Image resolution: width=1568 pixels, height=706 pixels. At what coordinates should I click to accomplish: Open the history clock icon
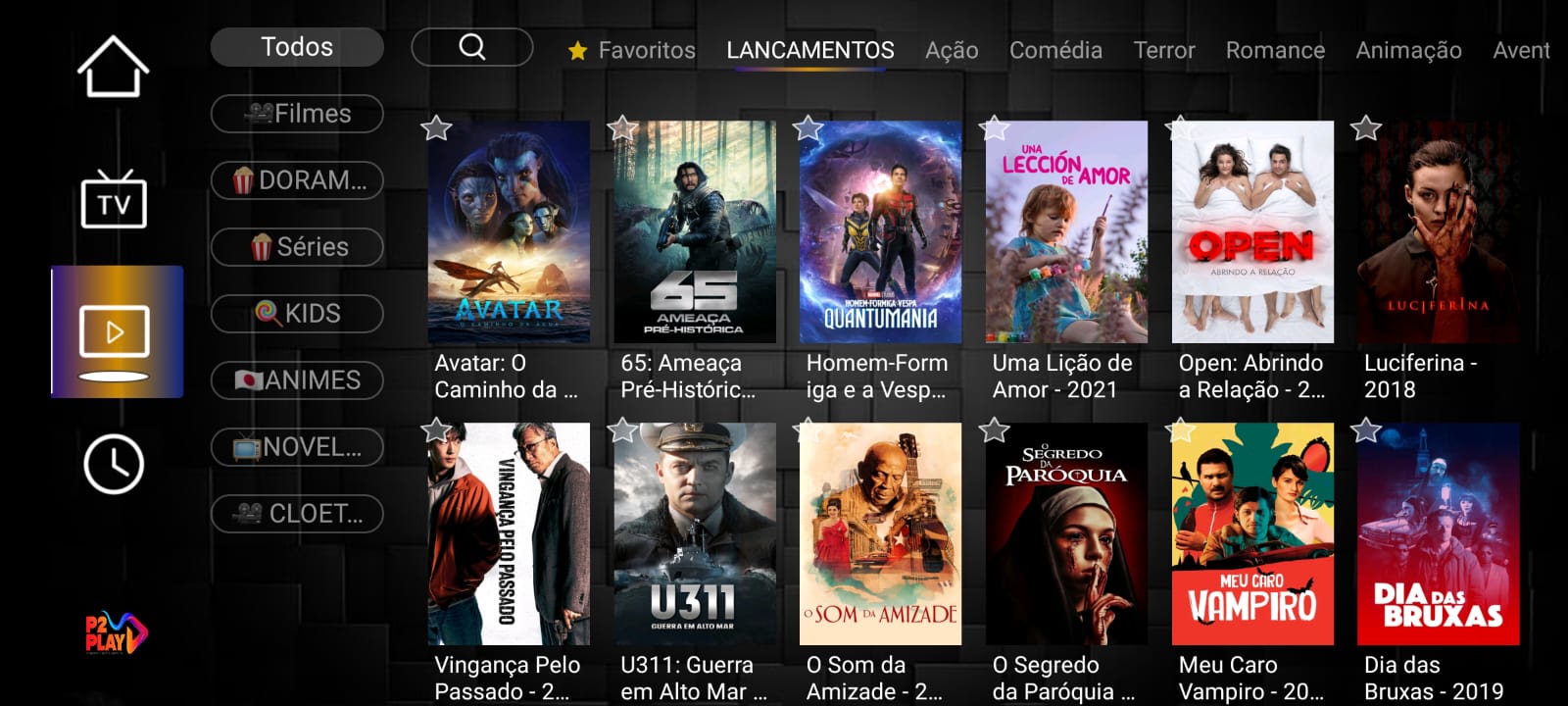coord(114,464)
